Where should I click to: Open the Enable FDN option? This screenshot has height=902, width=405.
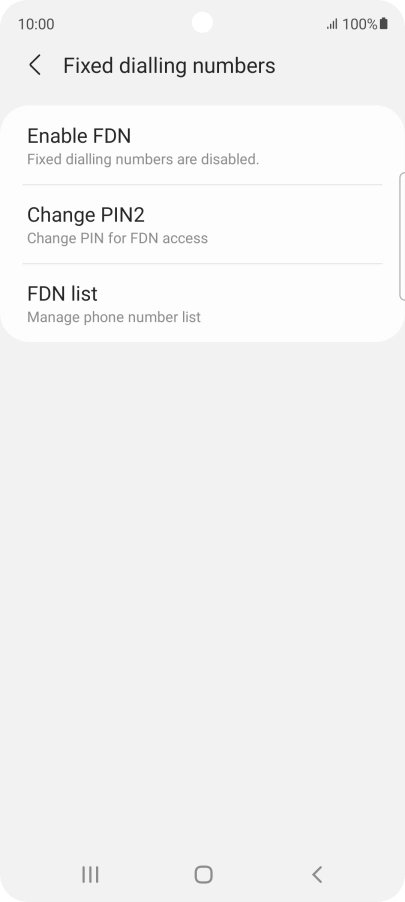pyautogui.click(x=202, y=146)
